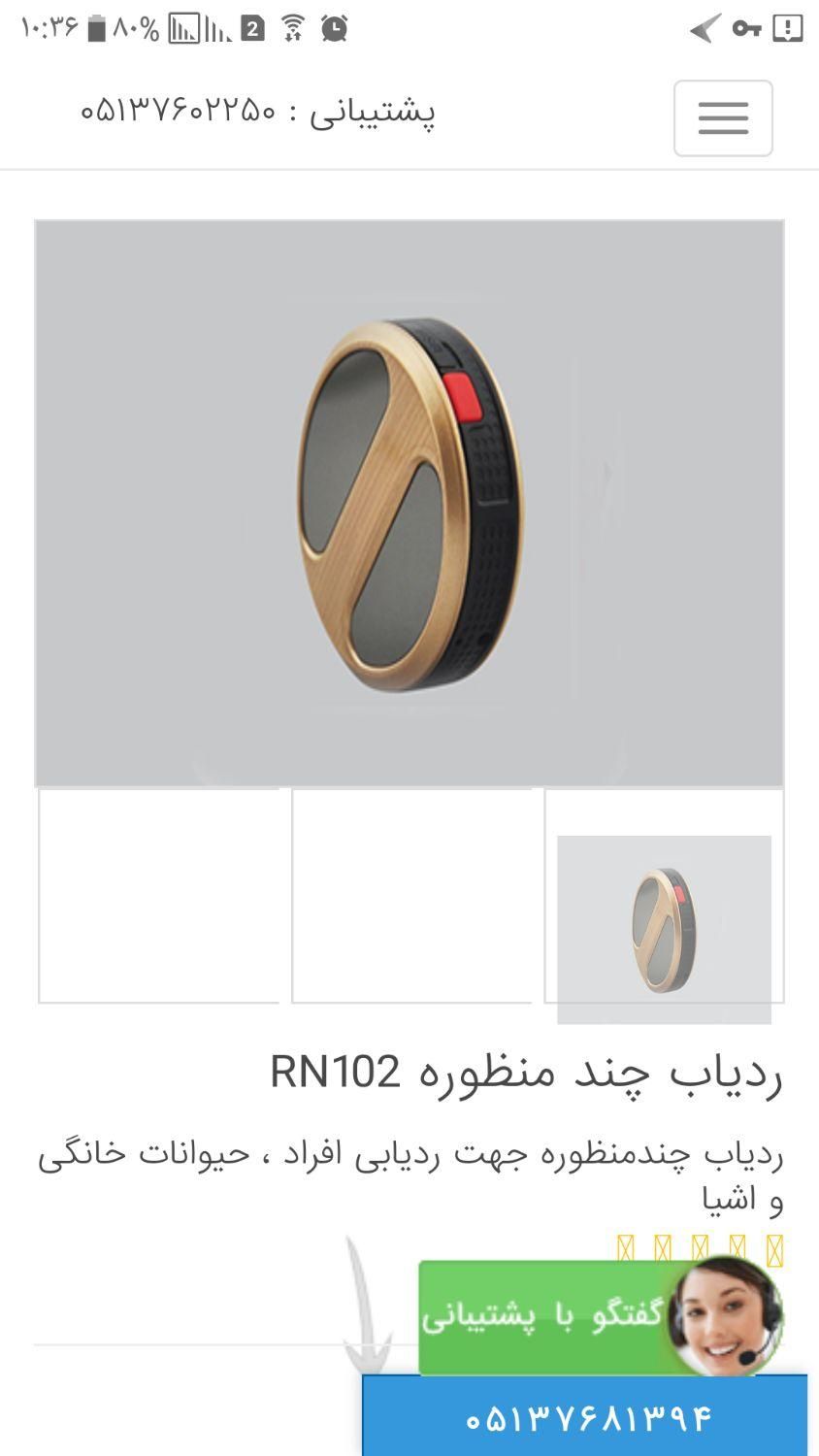Image resolution: width=819 pixels, height=1456 pixels.
Task: Open the hamburger navigation menu
Action: pos(723,118)
